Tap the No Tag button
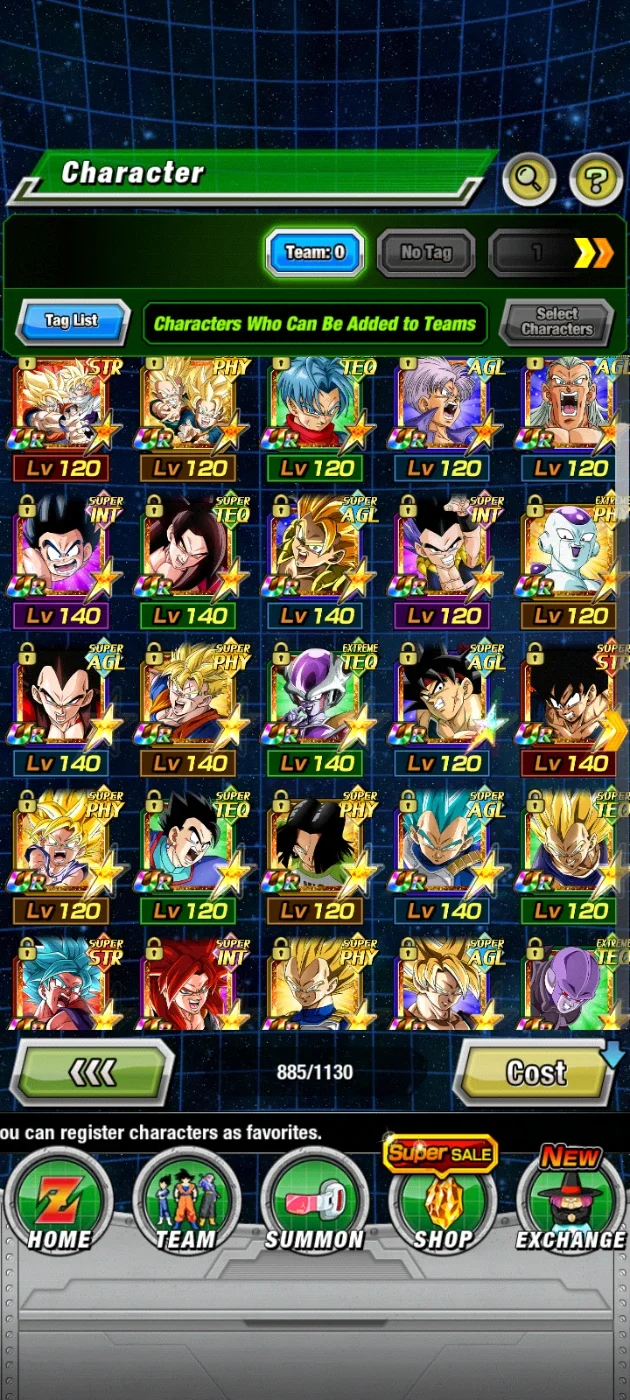This screenshot has width=630, height=1400. (x=426, y=252)
